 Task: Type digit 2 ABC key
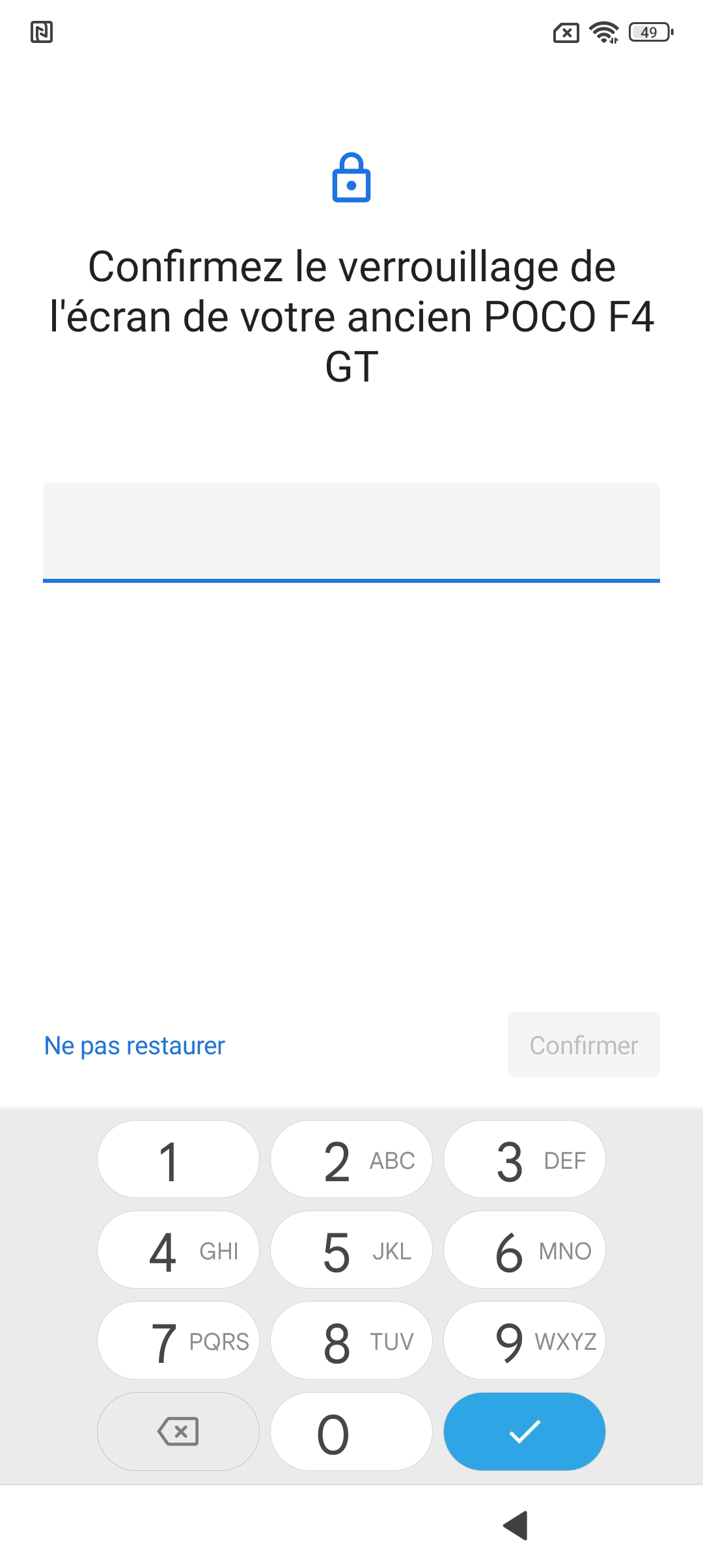[x=351, y=1160]
